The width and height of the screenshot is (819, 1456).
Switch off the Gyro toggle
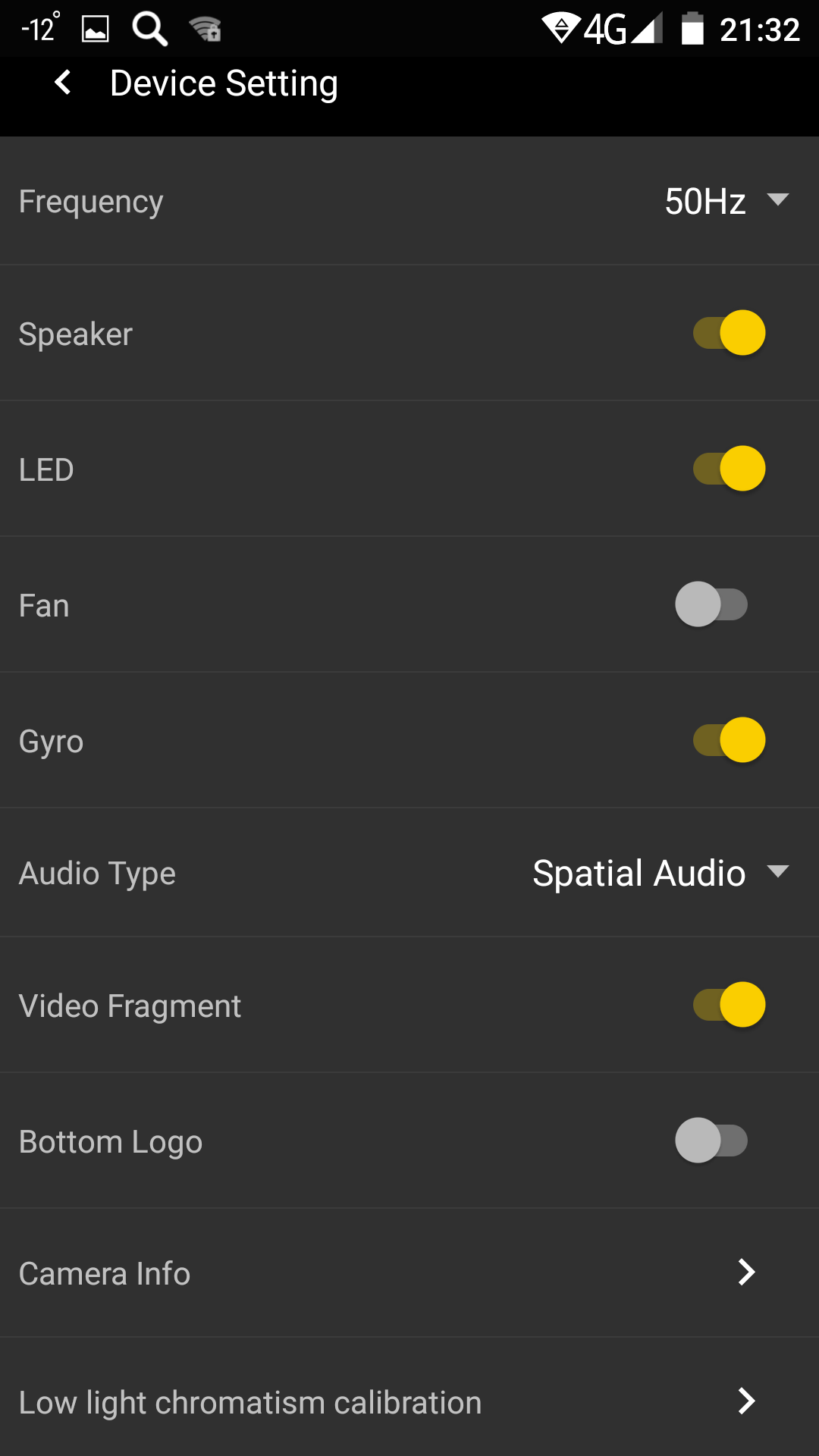pos(729,740)
